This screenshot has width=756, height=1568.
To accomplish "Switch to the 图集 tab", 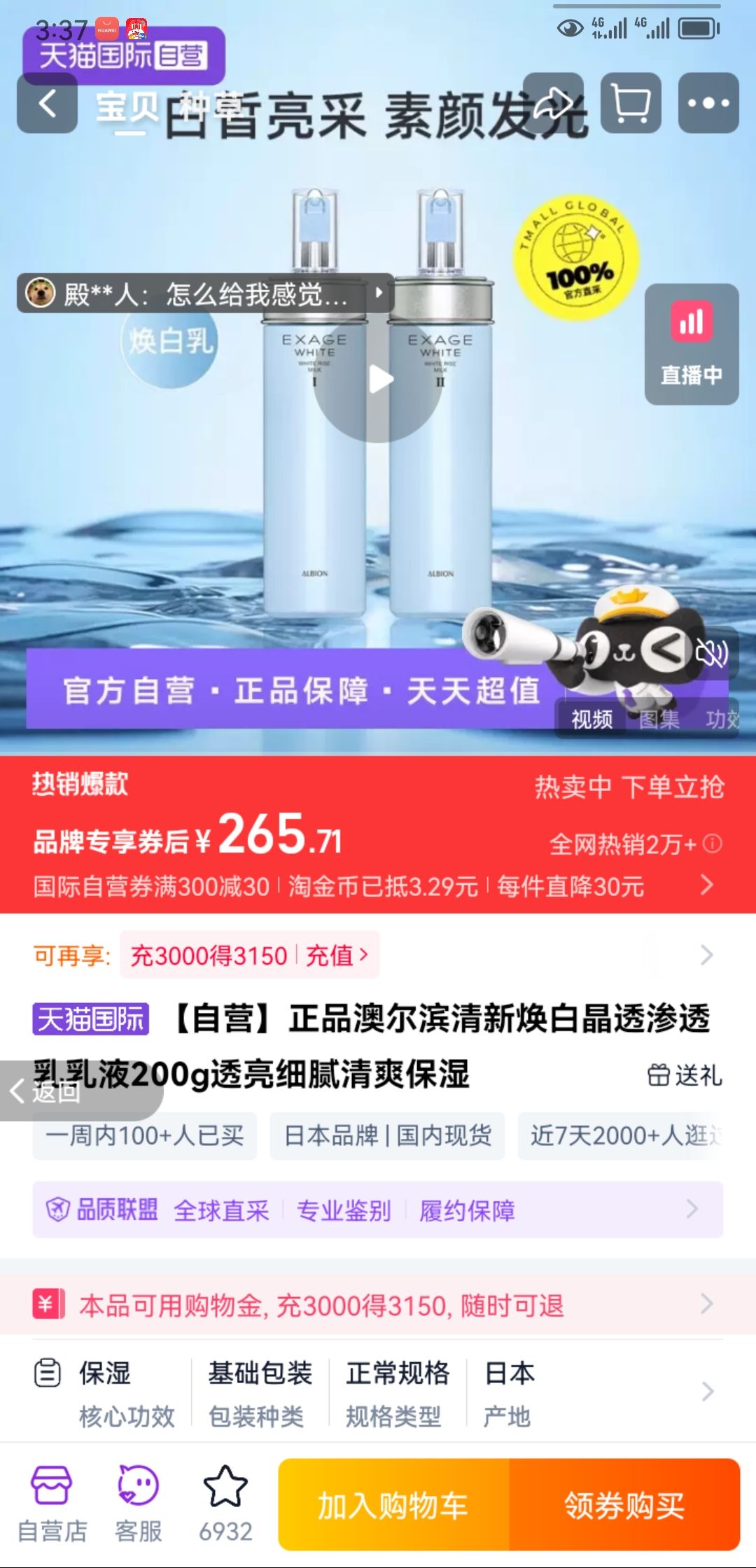I will (659, 718).
